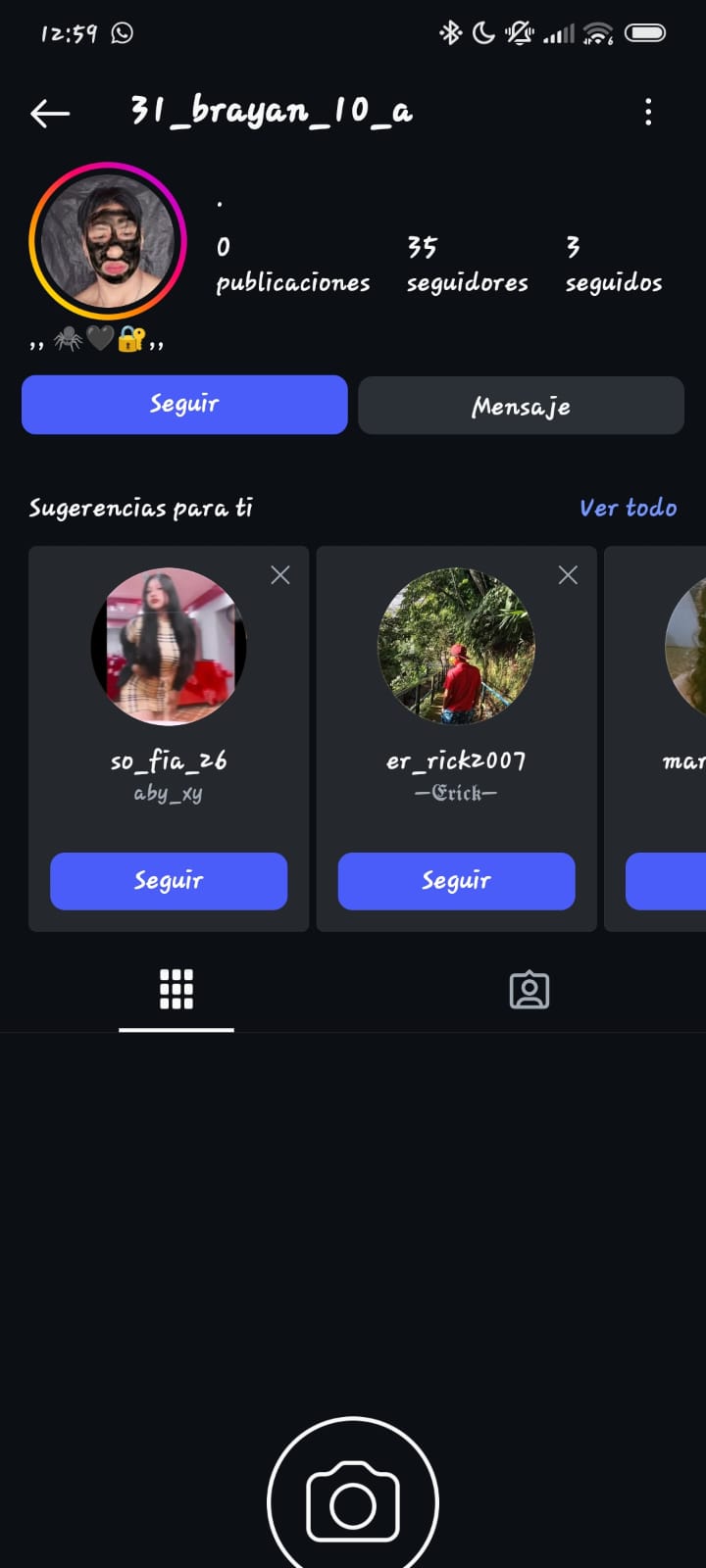Open the 3 seguidos list
The height and width of the screenshot is (1568, 706).
[x=613, y=264]
